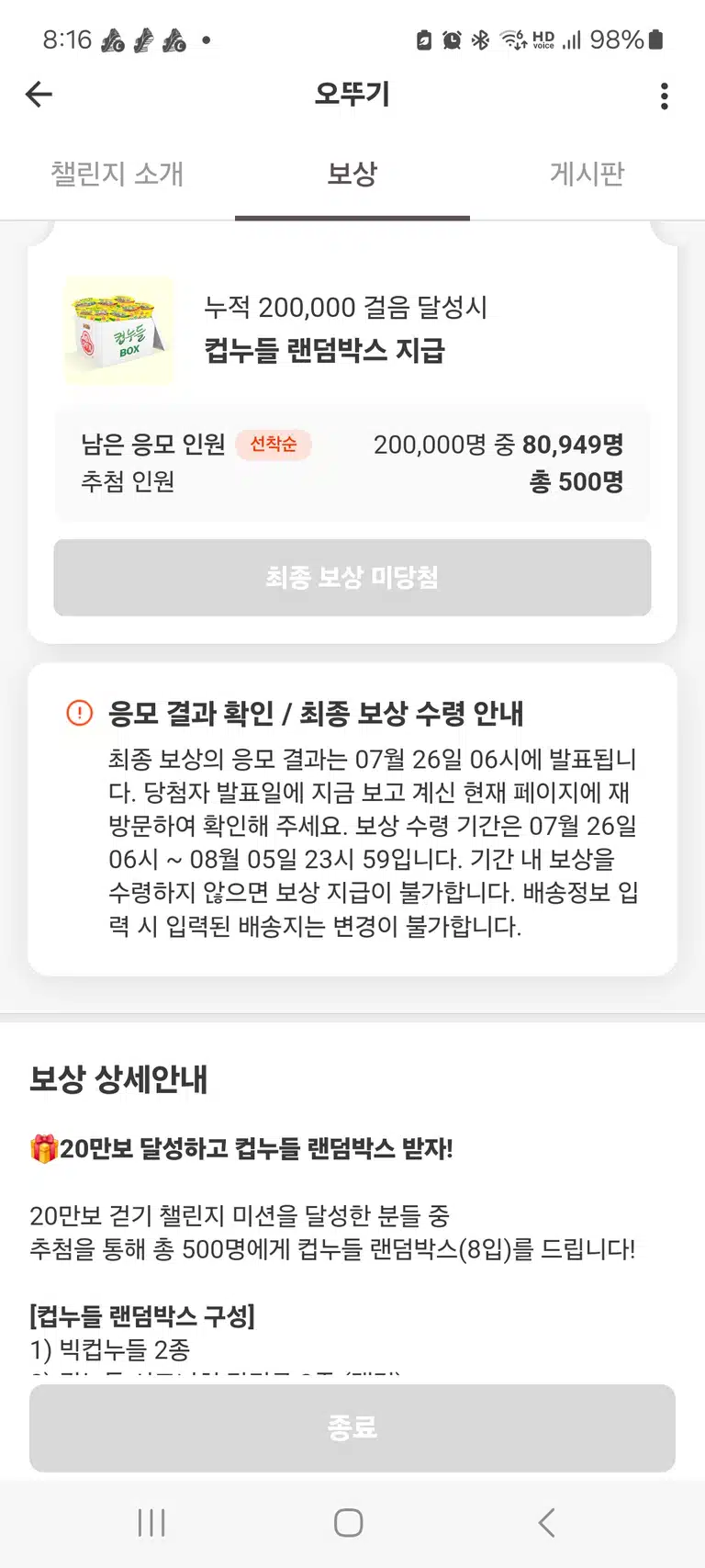This screenshot has width=705, height=1568.
Task: Open the 게시판 tab
Action: click(587, 174)
